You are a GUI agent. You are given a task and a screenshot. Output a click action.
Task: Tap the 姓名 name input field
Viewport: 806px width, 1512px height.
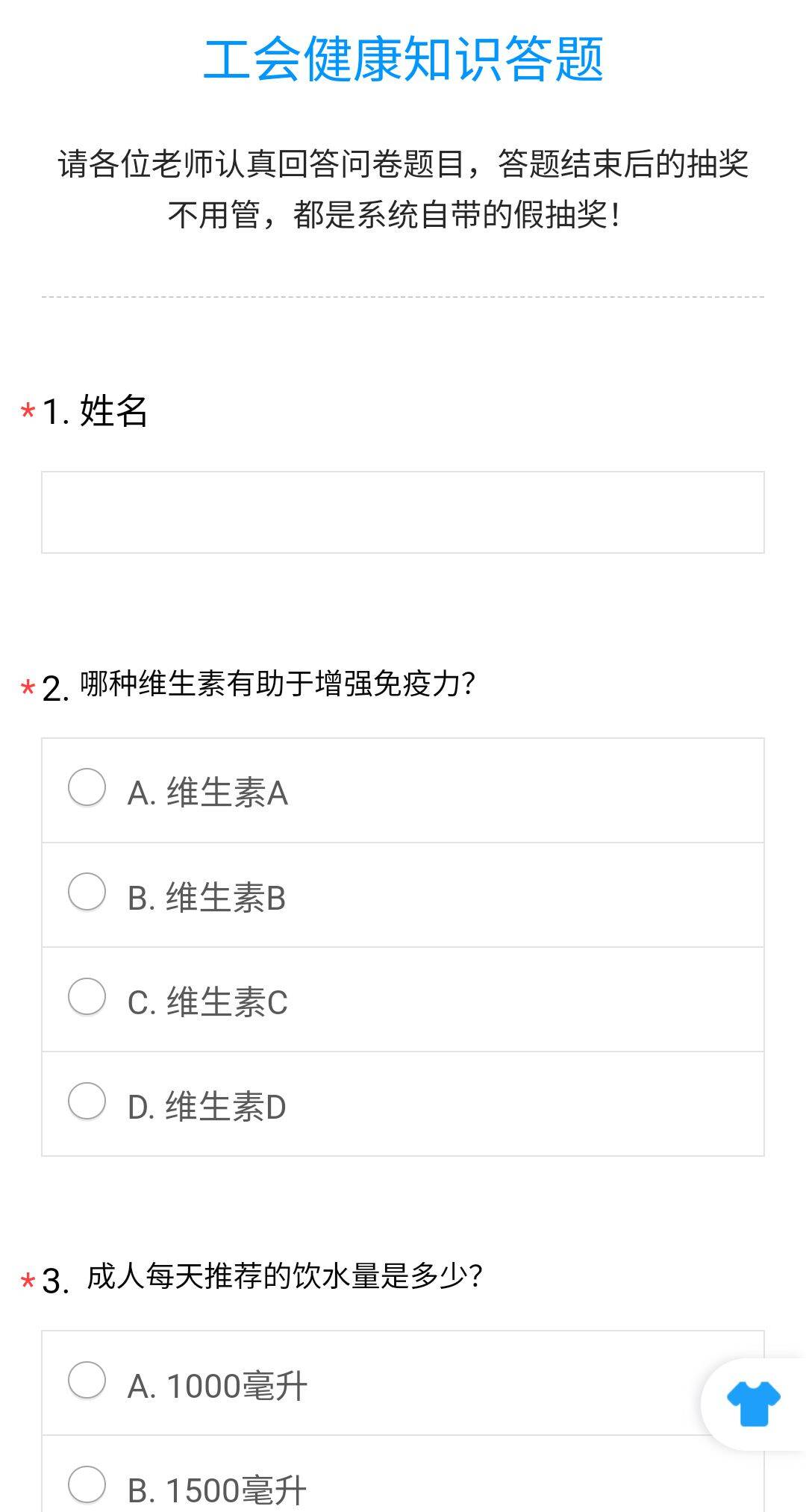point(402,512)
